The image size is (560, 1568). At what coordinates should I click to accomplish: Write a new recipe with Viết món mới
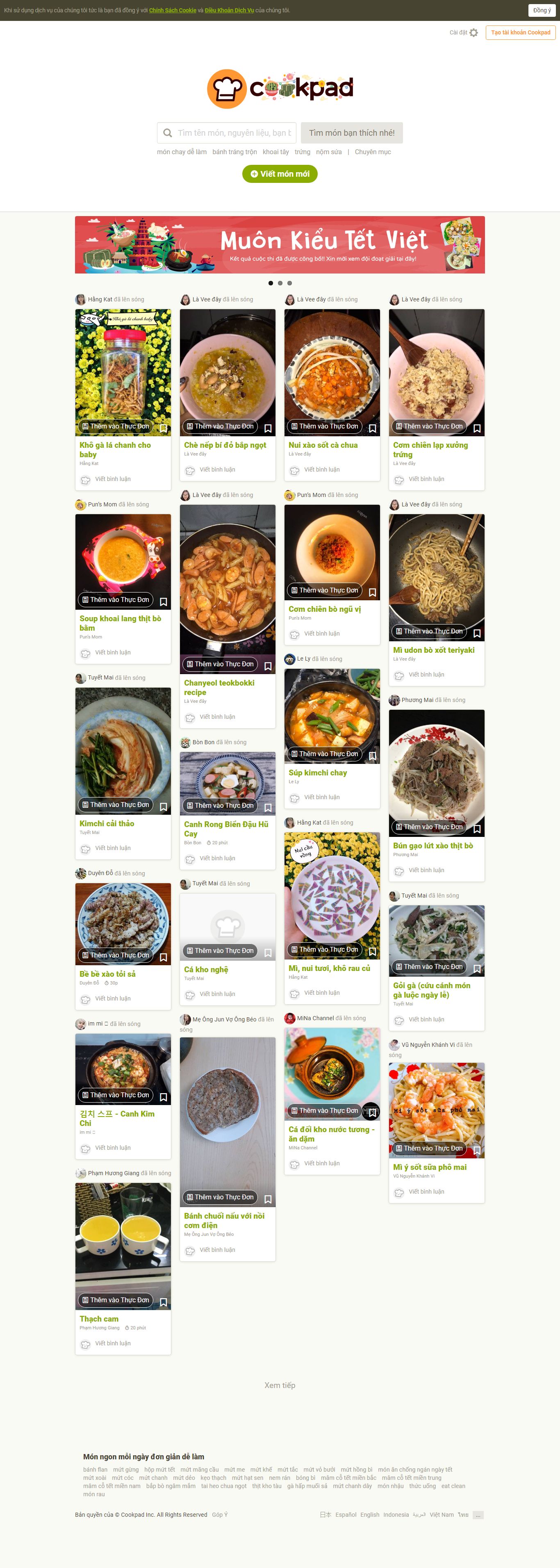280,174
